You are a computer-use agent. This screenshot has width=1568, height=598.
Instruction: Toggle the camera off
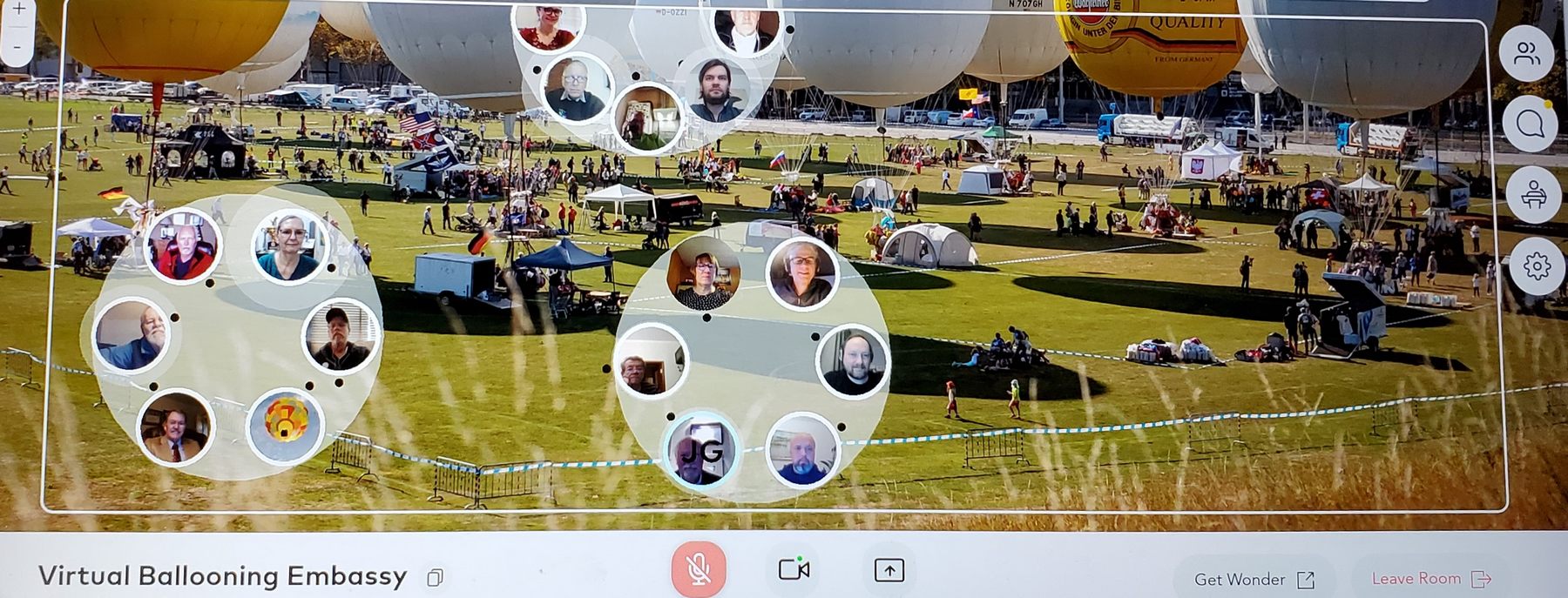coord(793,569)
